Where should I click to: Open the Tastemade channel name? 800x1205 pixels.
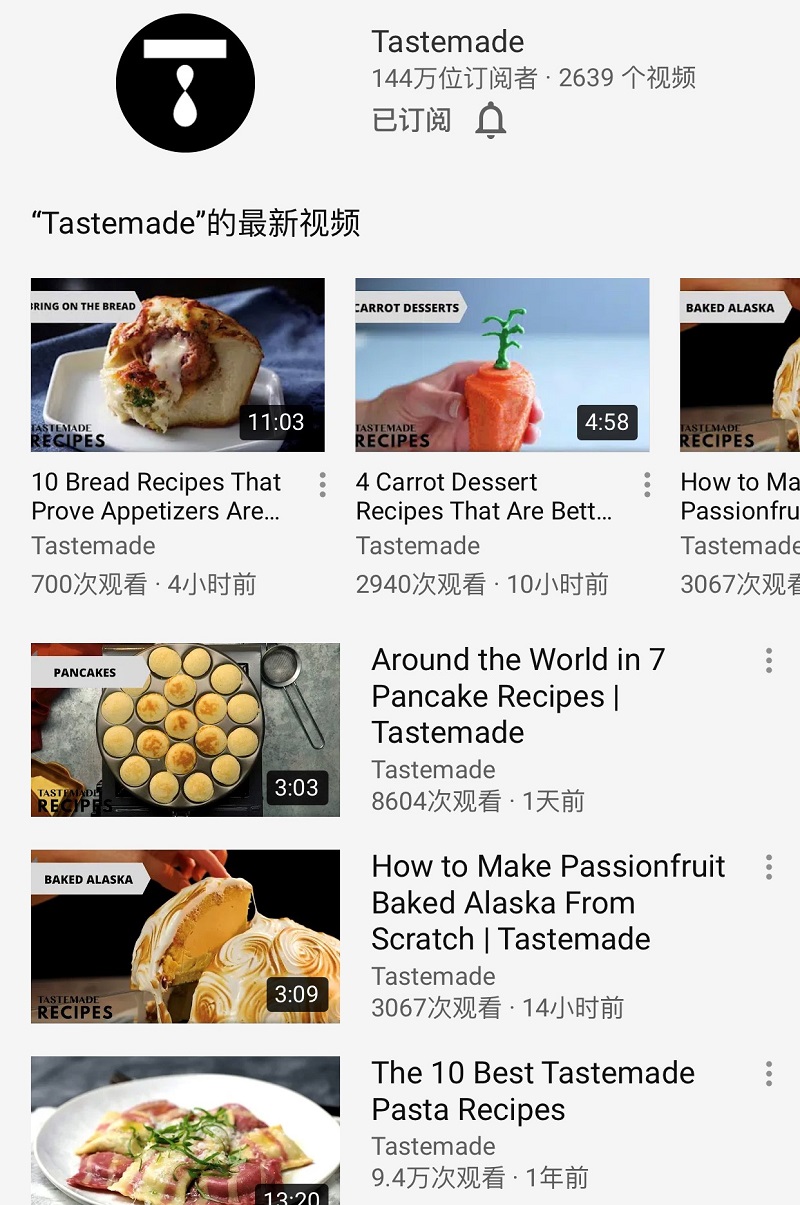click(447, 42)
